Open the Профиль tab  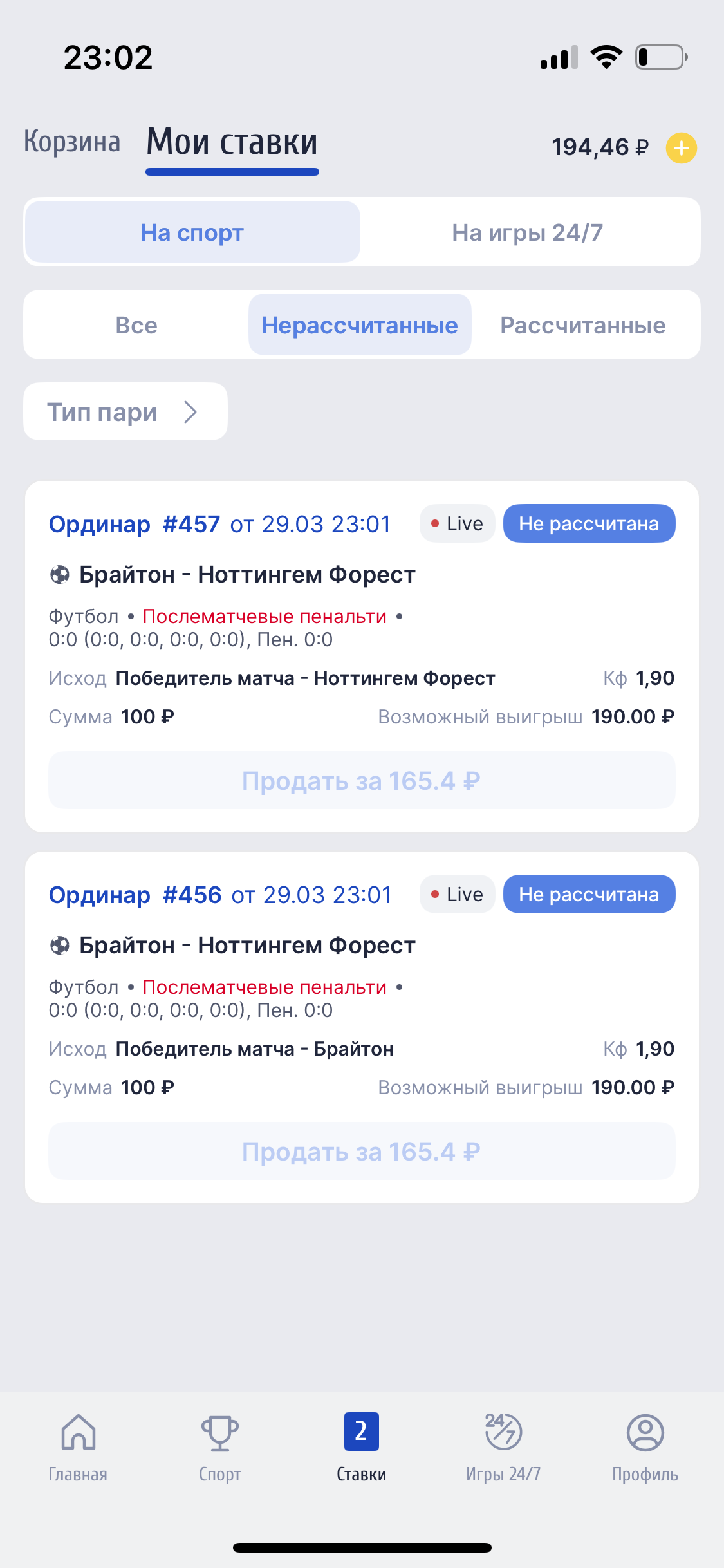pyautogui.click(x=645, y=1446)
